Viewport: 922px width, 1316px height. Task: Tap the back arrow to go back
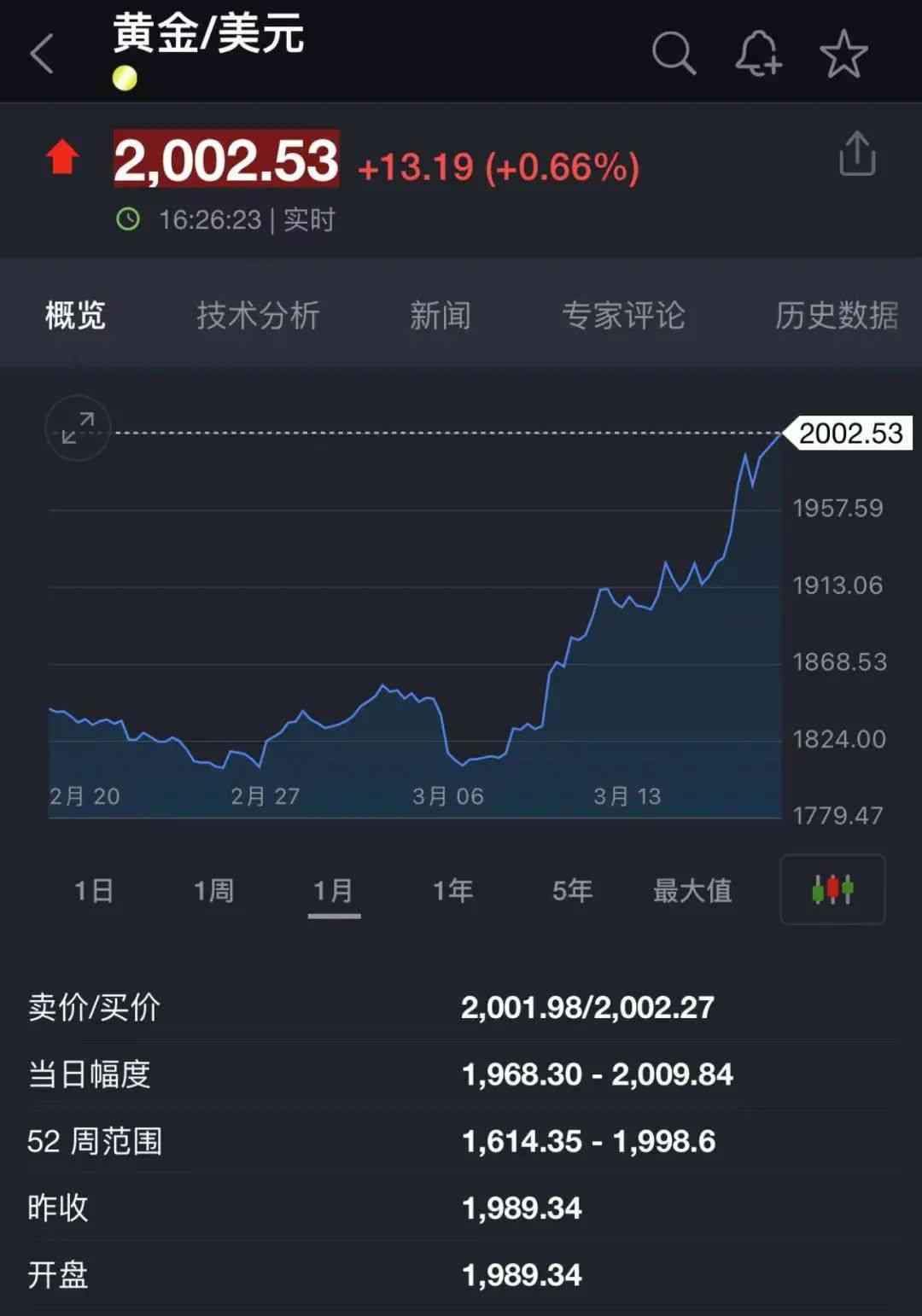point(42,53)
